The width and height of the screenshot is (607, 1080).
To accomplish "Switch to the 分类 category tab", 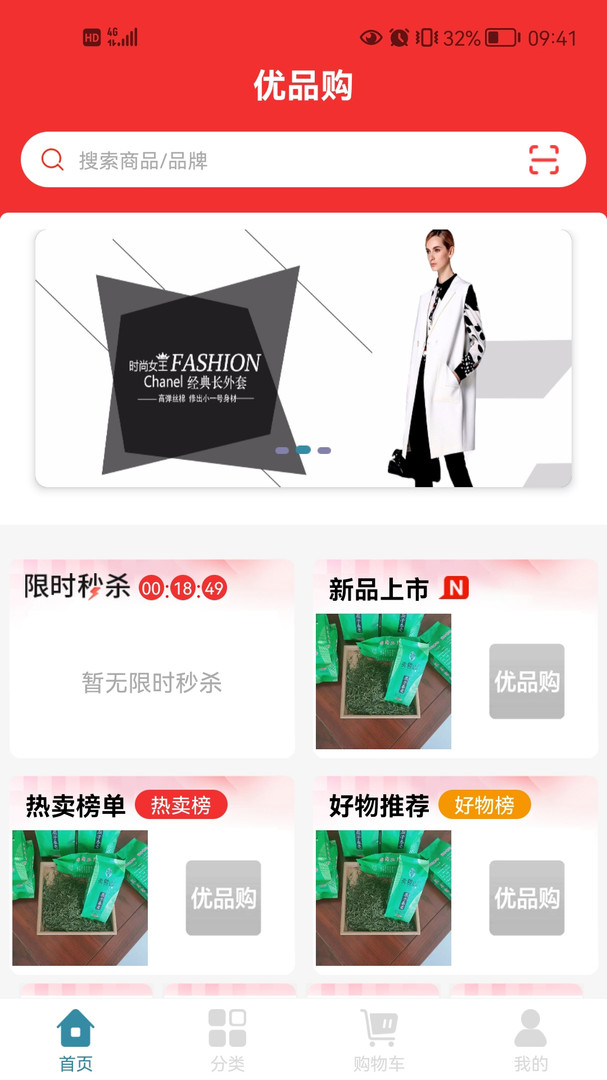I will tap(227, 1040).
